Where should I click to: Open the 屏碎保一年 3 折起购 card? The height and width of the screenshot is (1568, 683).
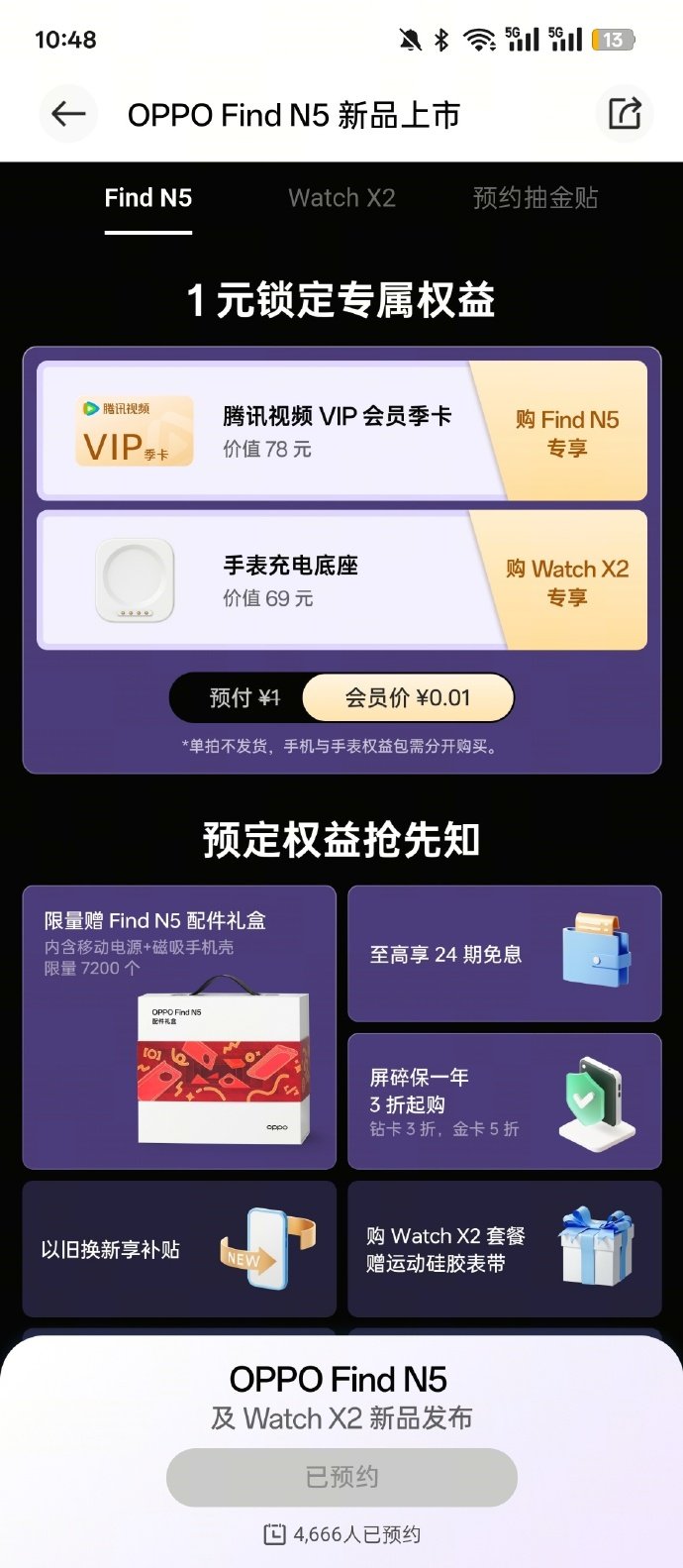[504, 1101]
